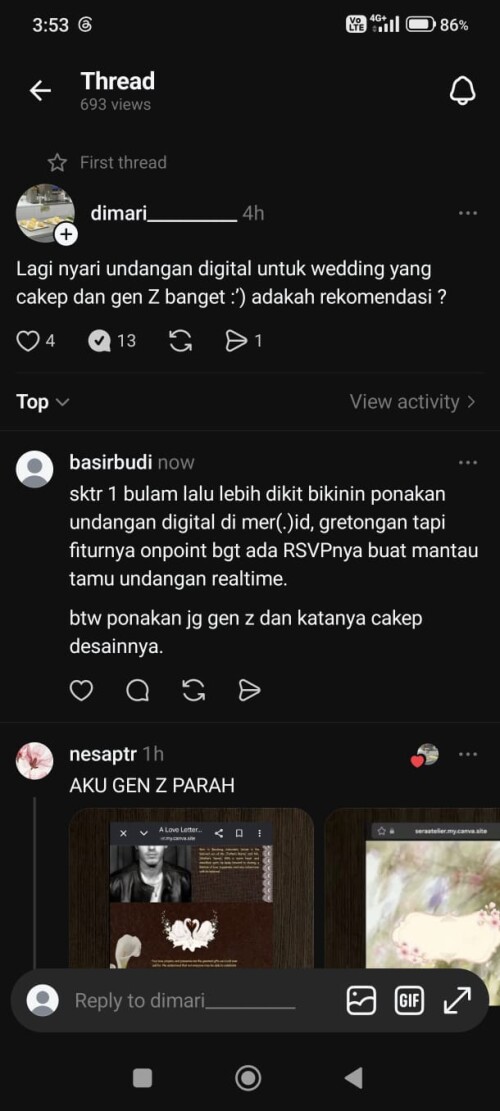The image size is (500, 1111).
Task: Repost basirbudi's reply
Action: tap(193, 690)
